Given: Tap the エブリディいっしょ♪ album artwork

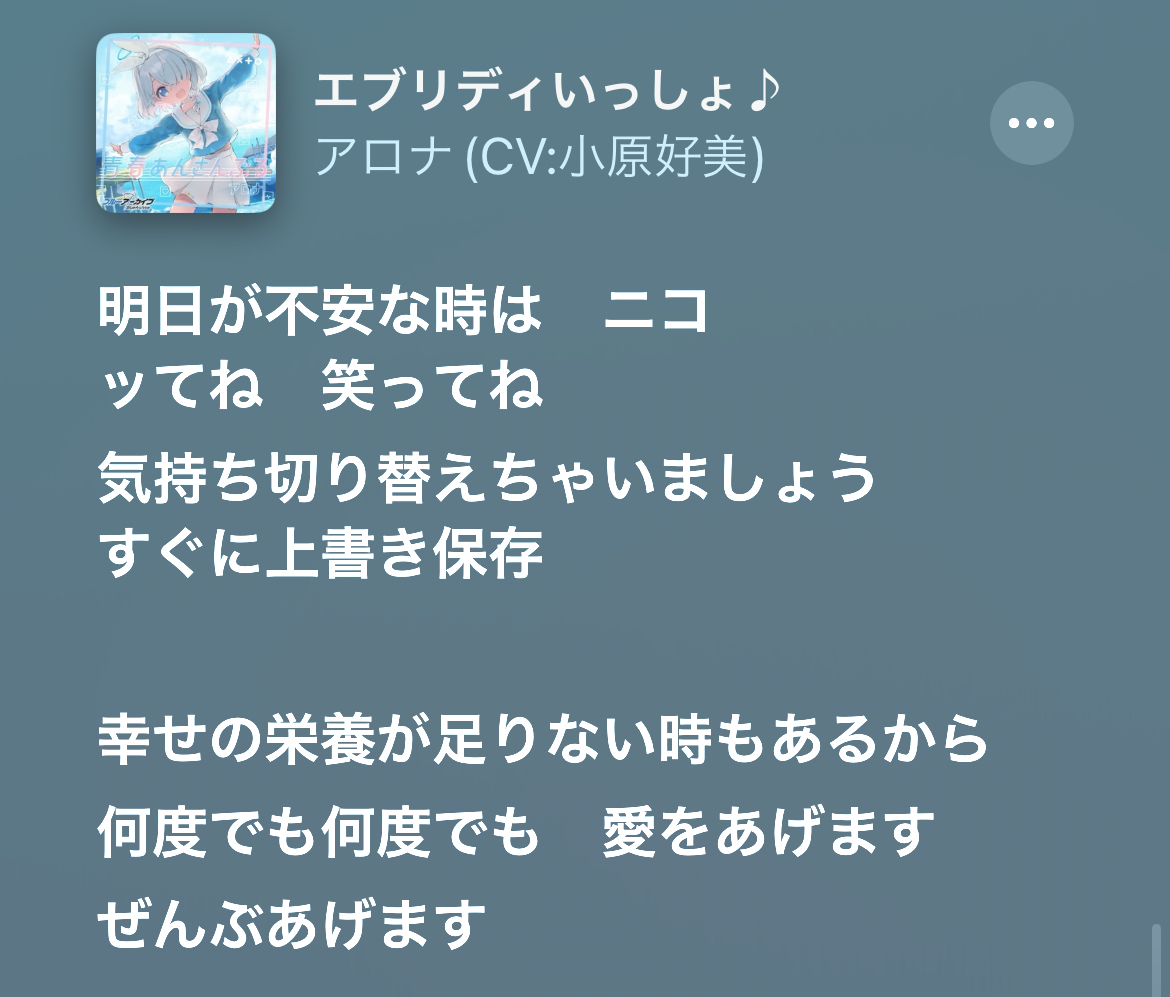Looking at the screenshot, I should tap(184, 123).
